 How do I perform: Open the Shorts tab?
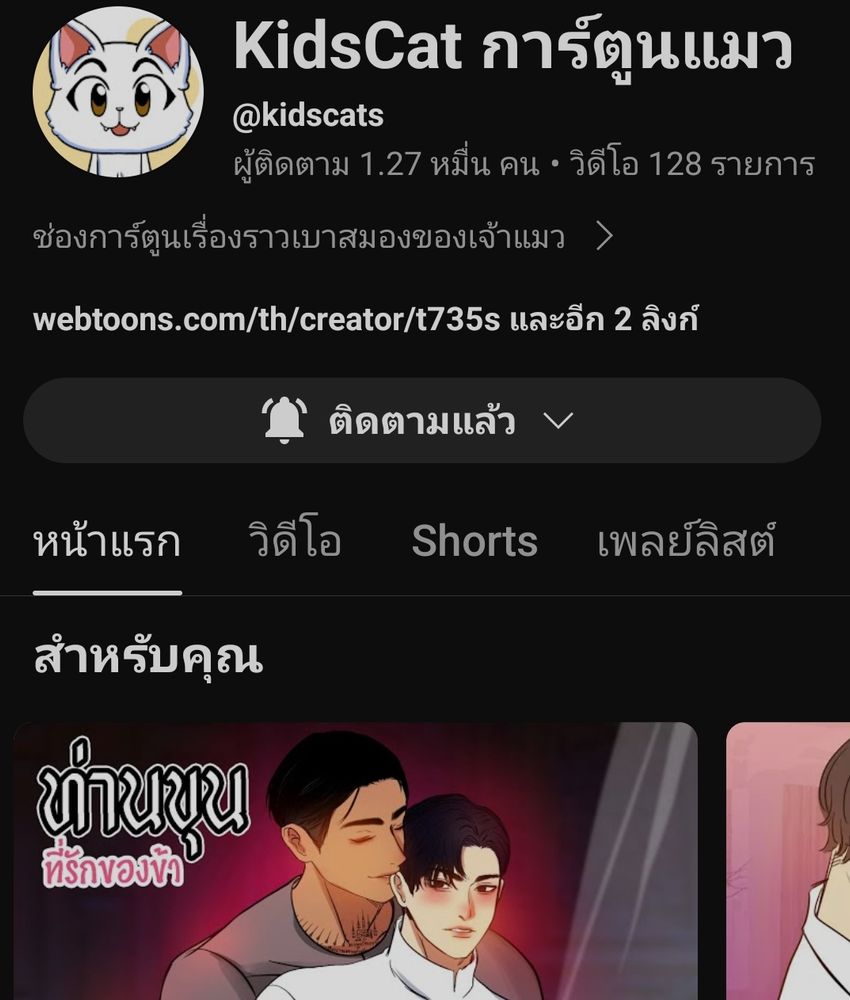475,540
